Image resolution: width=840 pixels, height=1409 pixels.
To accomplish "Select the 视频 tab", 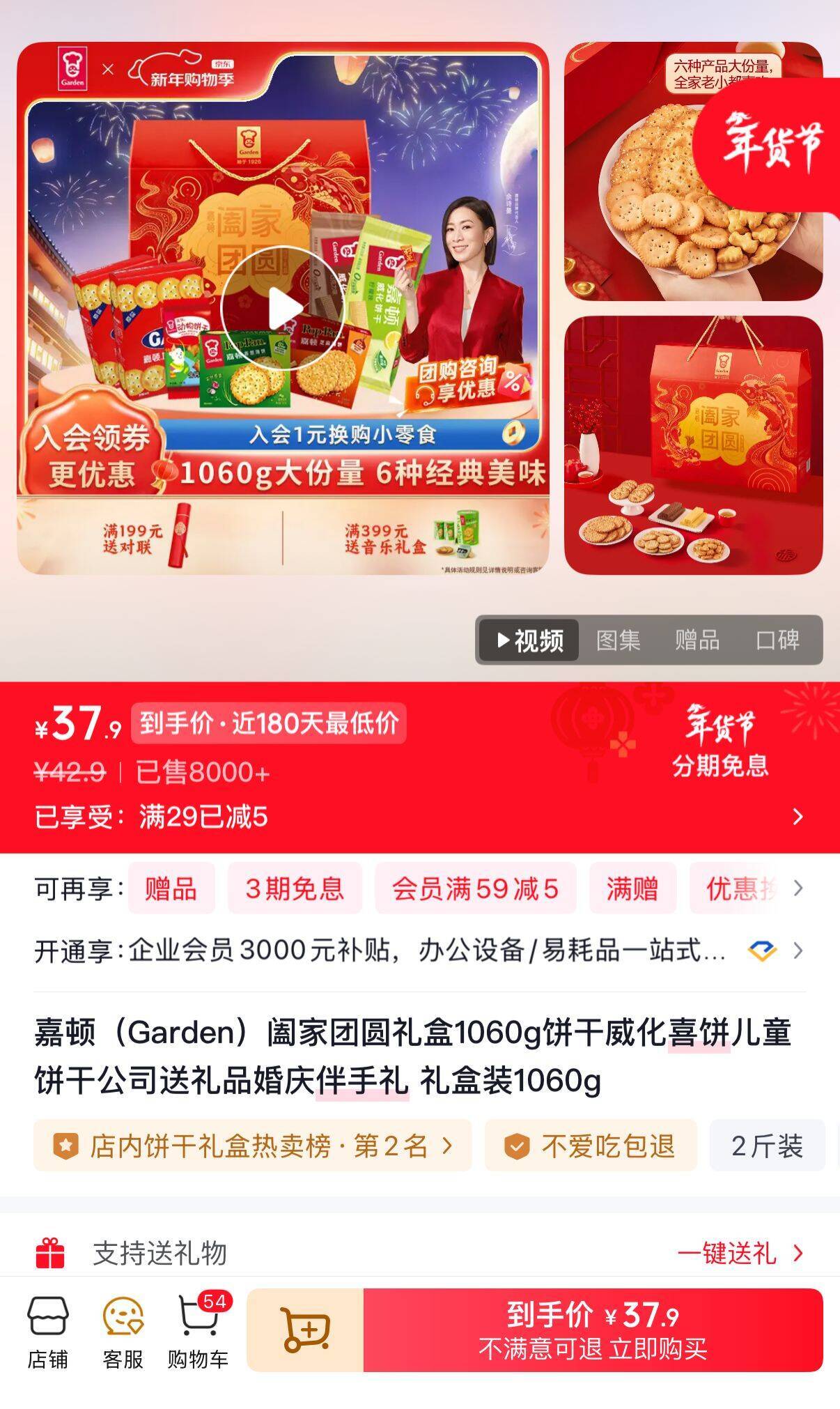I will 529,640.
